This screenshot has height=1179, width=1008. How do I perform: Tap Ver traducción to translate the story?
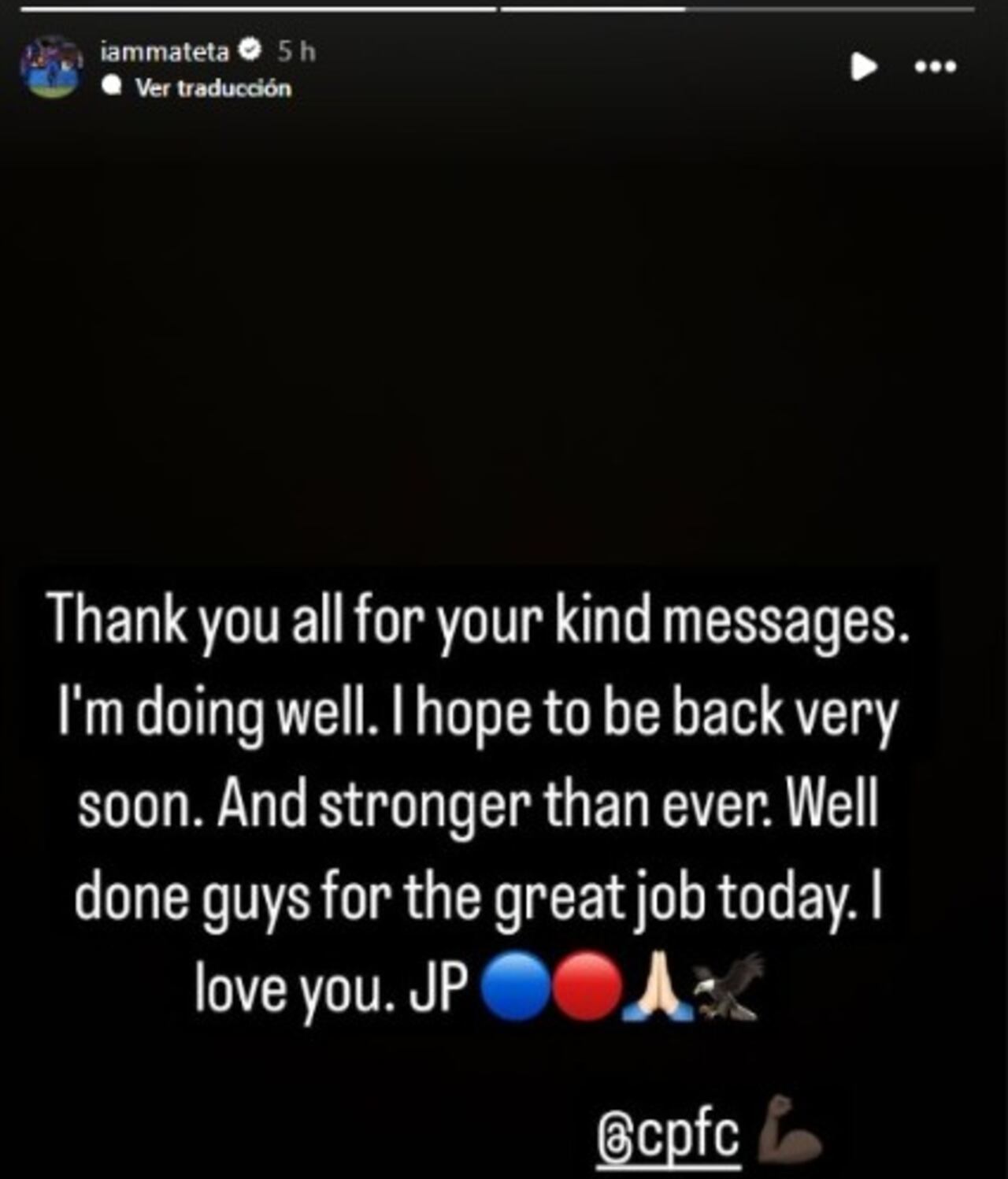coord(213,88)
